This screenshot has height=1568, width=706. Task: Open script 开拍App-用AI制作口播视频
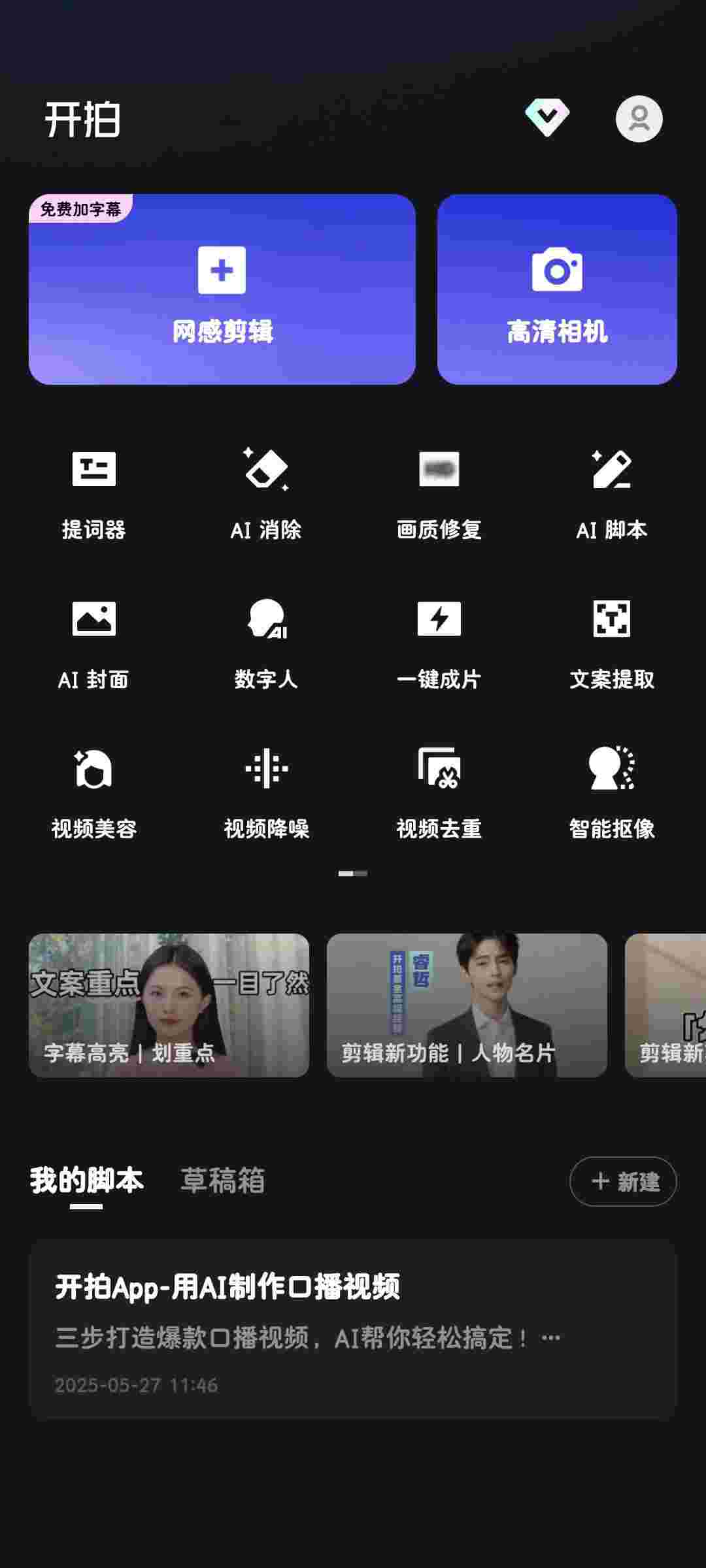pos(352,1328)
